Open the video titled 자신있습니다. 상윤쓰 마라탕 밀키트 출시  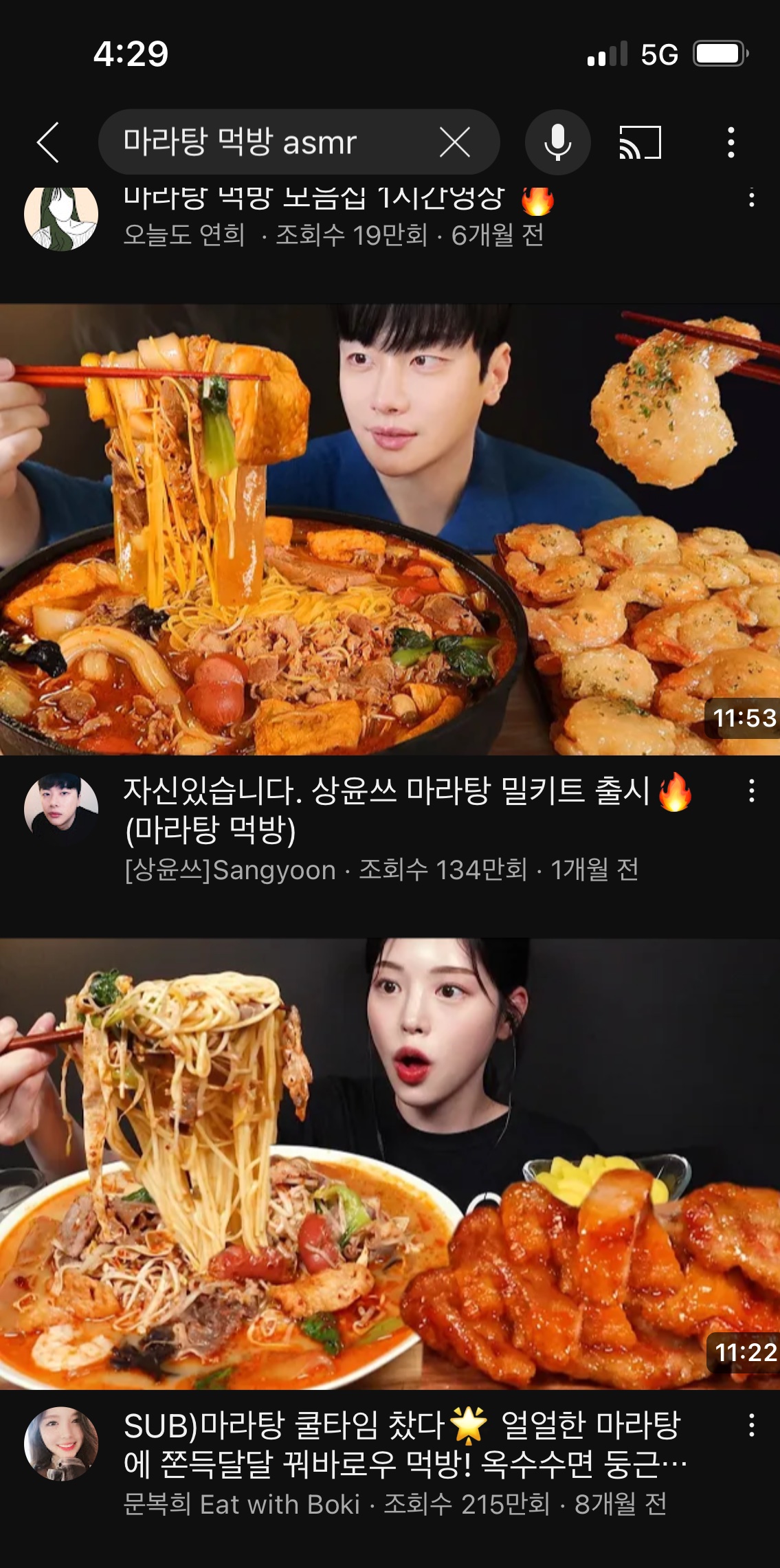[x=385, y=810]
